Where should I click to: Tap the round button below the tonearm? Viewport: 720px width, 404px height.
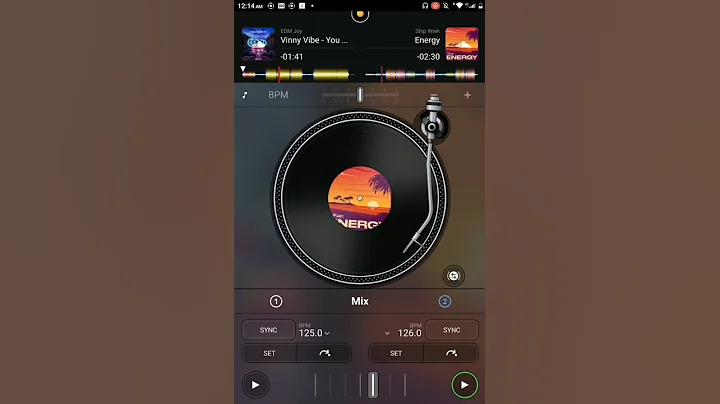453,275
